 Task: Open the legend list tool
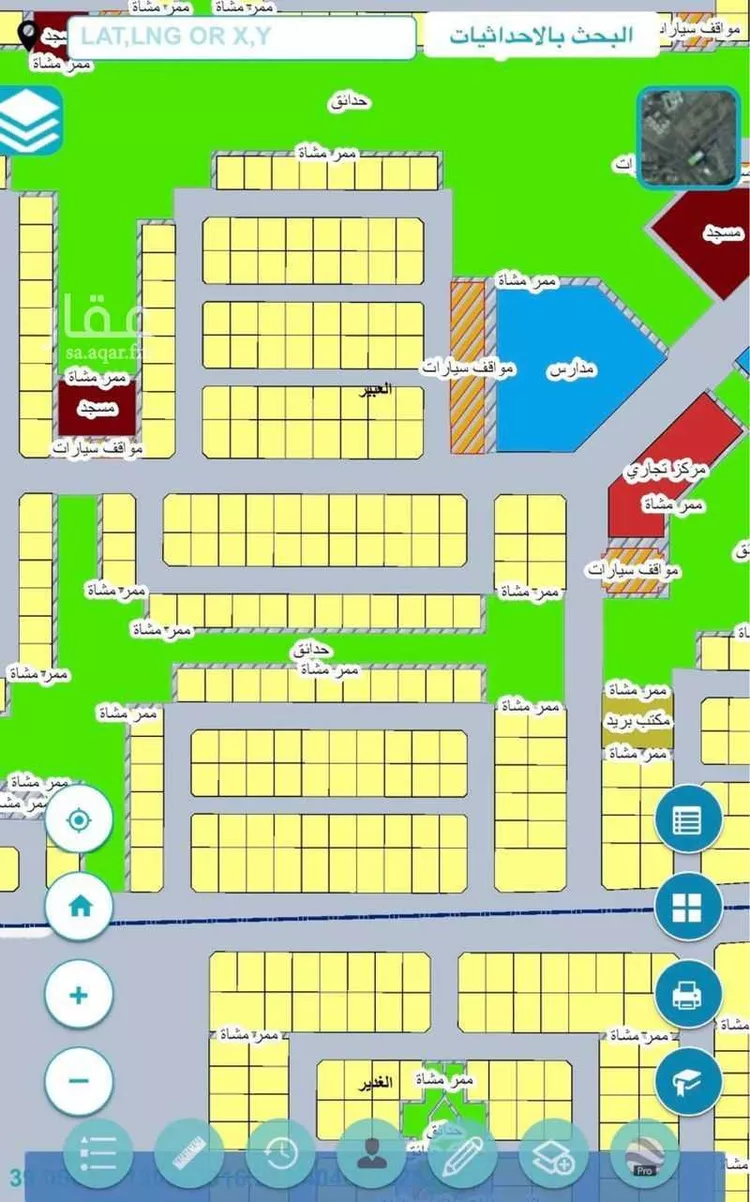tap(97, 1153)
